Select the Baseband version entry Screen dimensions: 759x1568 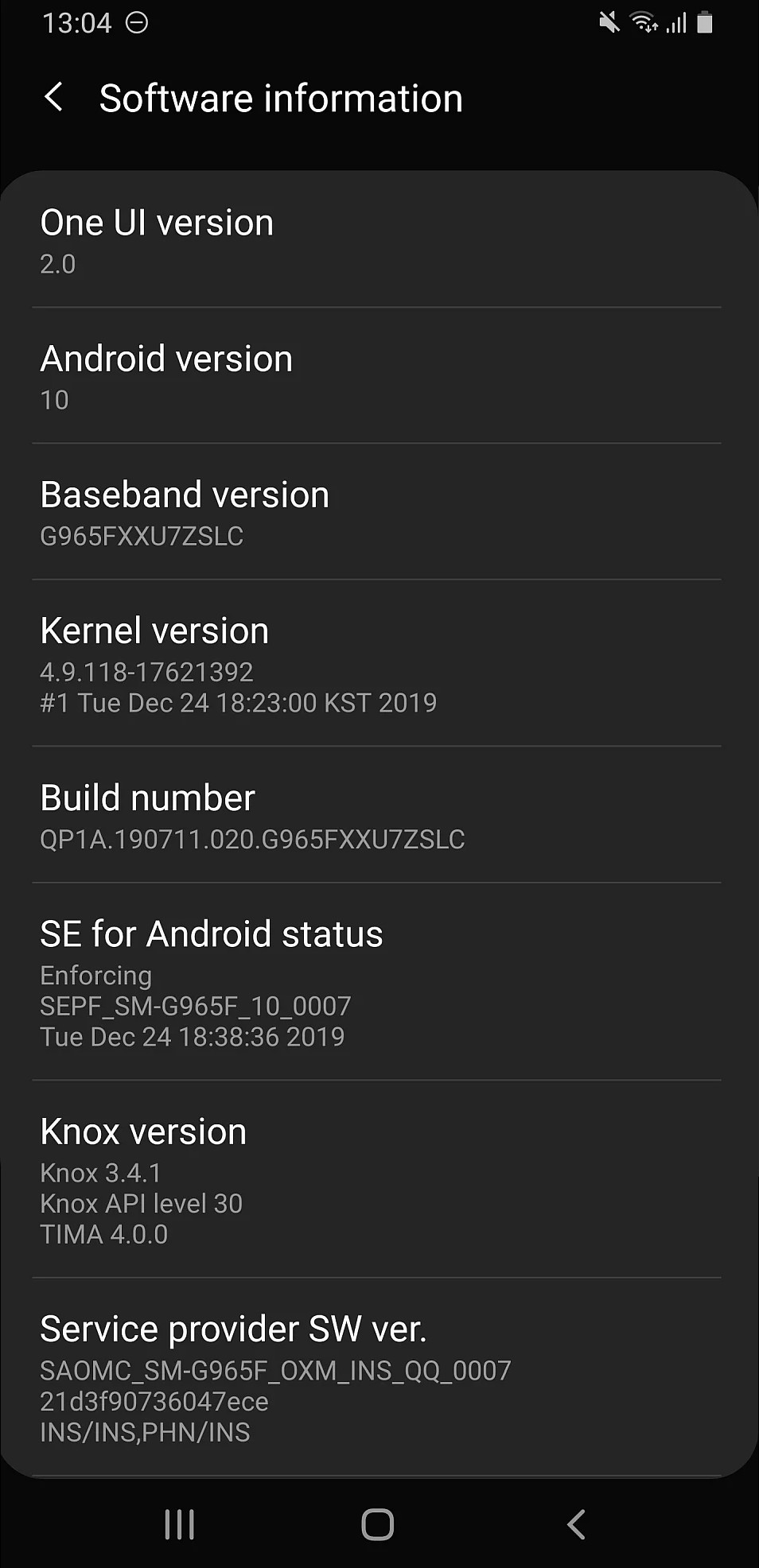379,512
